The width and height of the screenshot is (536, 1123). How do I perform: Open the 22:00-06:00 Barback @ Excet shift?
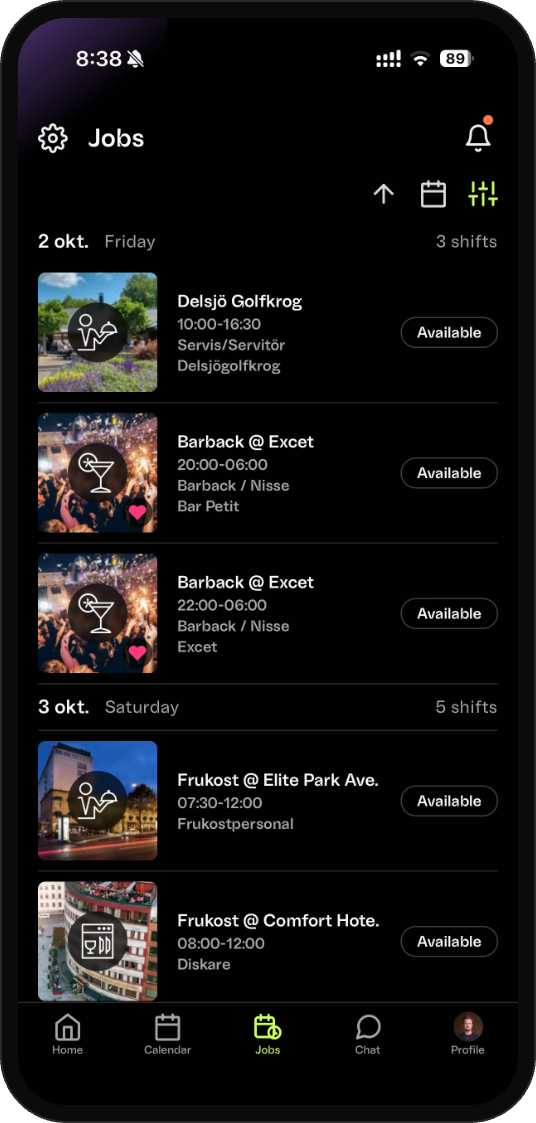[x=268, y=613]
